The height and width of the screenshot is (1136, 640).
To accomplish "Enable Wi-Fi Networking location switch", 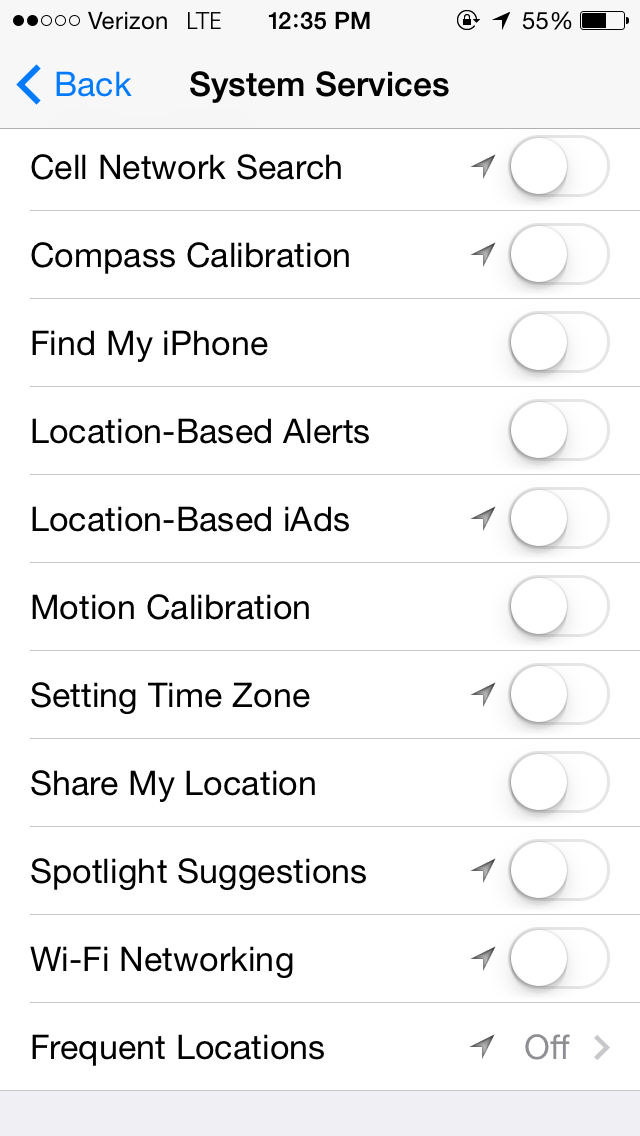I will [x=559, y=958].
